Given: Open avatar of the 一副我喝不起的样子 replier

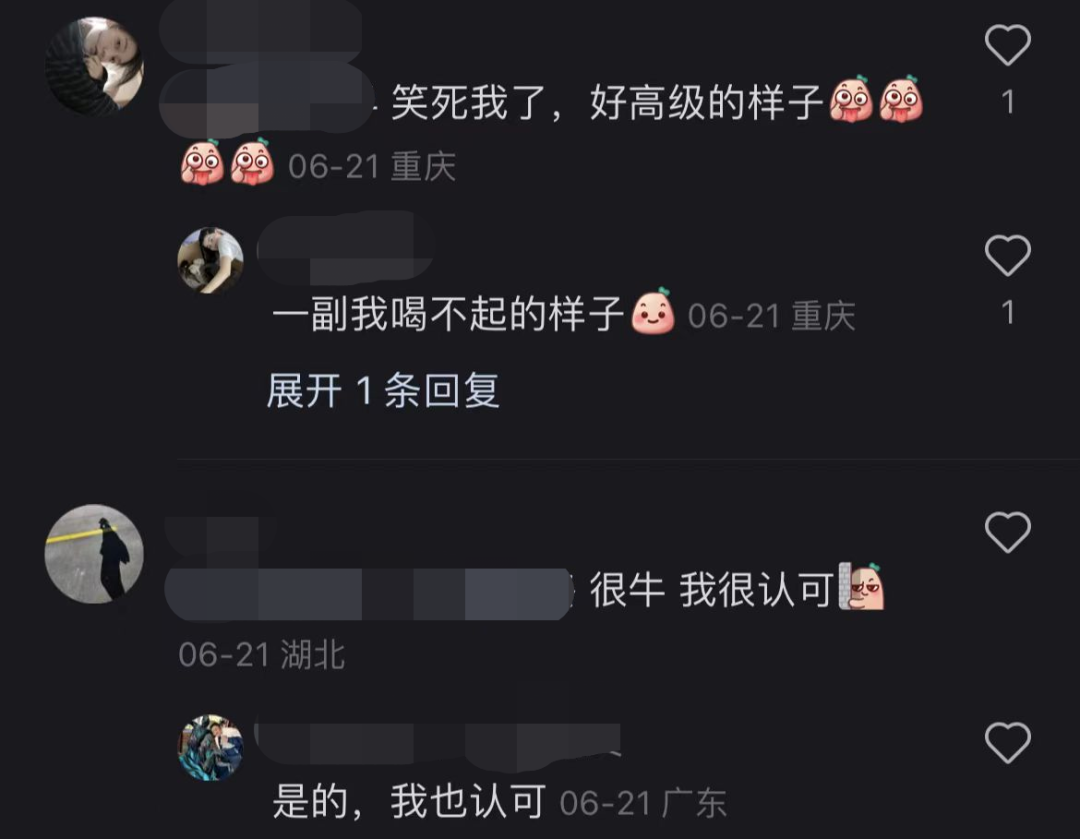Looking at the screenshot, I should (211, 260).
